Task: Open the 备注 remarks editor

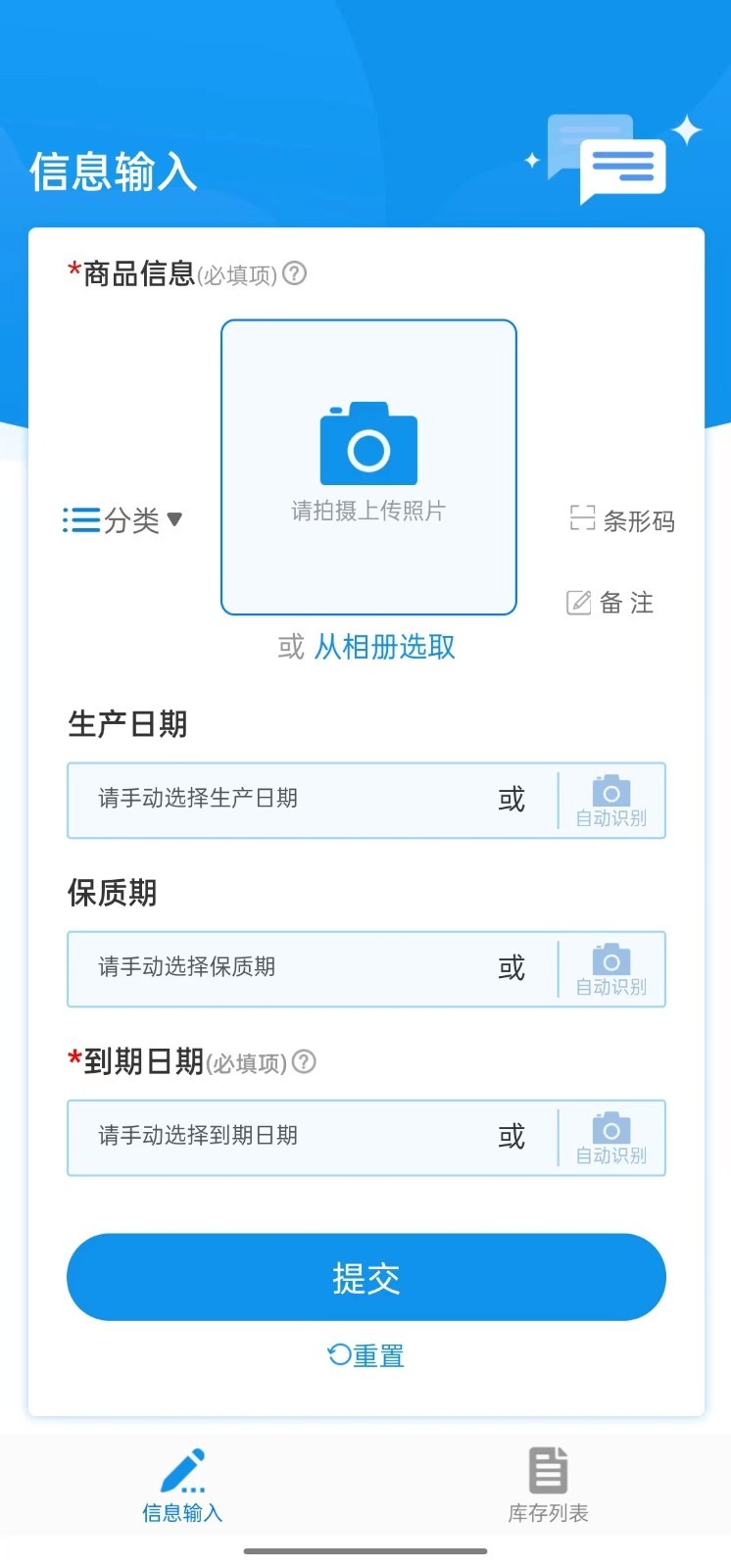Action: (x=609, y=602)
